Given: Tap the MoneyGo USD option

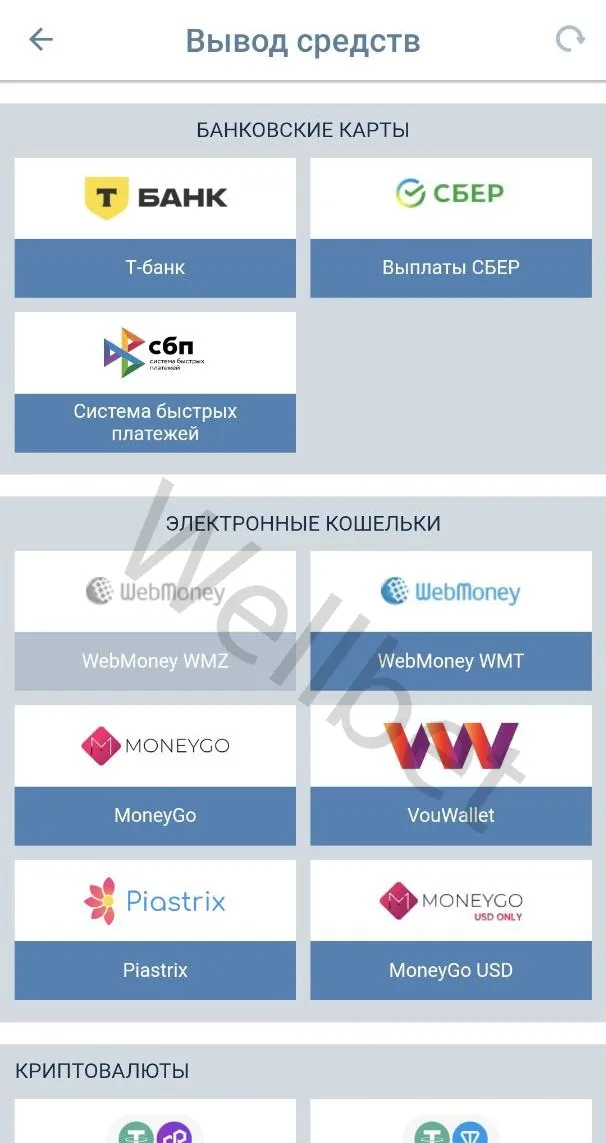Looking at the screenshot, I should tap(451, 930).
